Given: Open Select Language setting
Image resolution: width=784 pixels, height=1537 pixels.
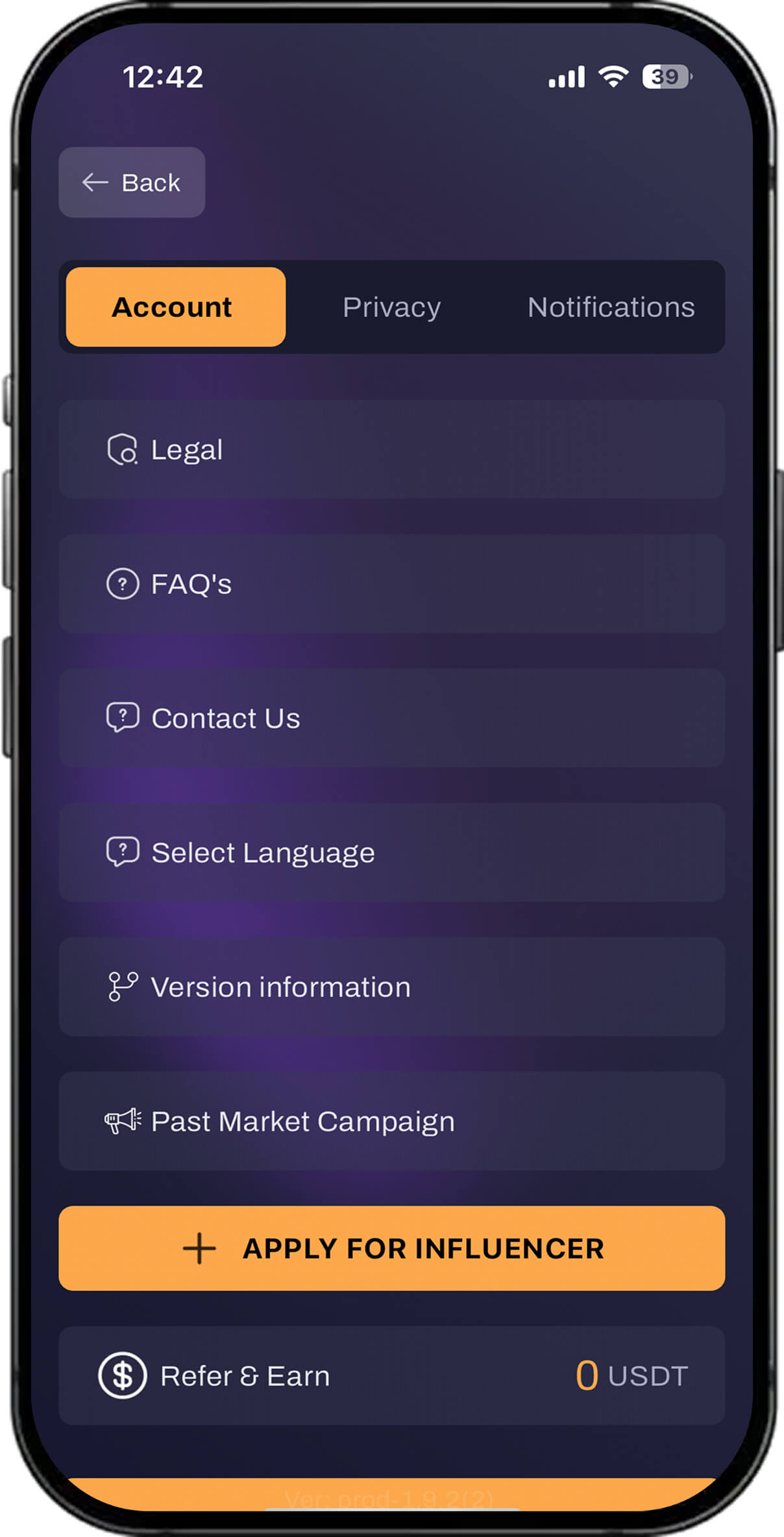Looking at the screenshot, I should click(x=391, y=852).
